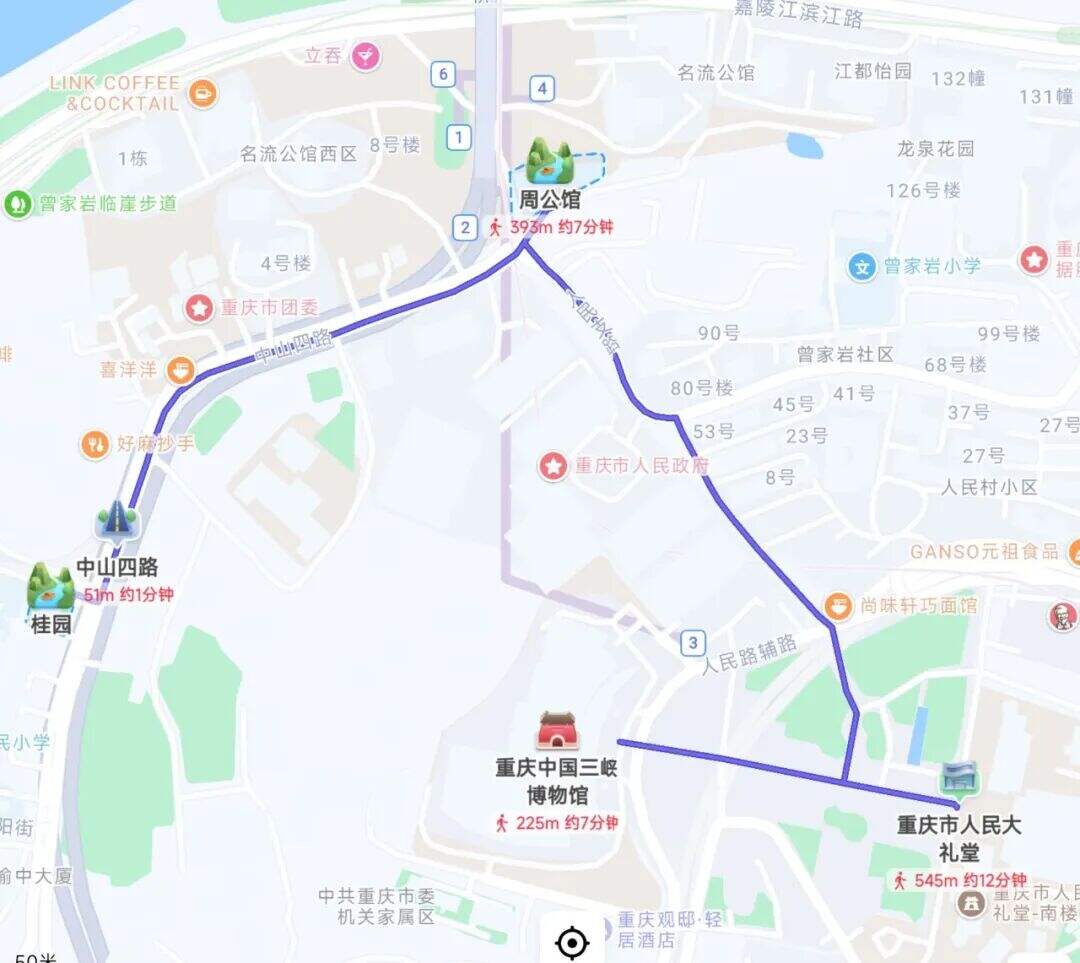
Task: Open the 周公馆 landmark marker
Action: [549, 162]
